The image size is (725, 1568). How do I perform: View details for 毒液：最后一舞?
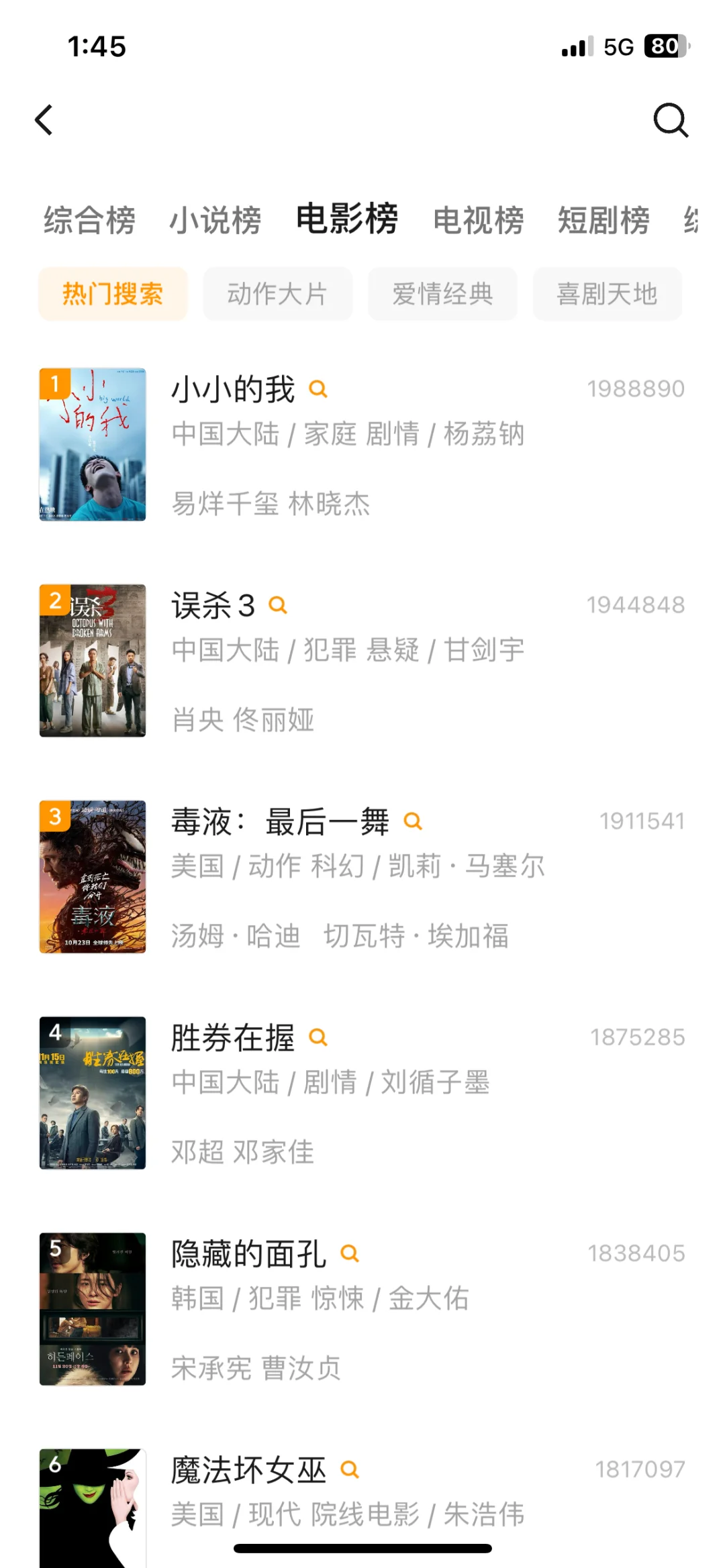point(280,822)
